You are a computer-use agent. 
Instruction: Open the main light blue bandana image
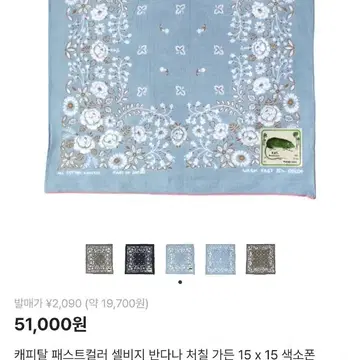pyautogui.click(x=180, y=98)
